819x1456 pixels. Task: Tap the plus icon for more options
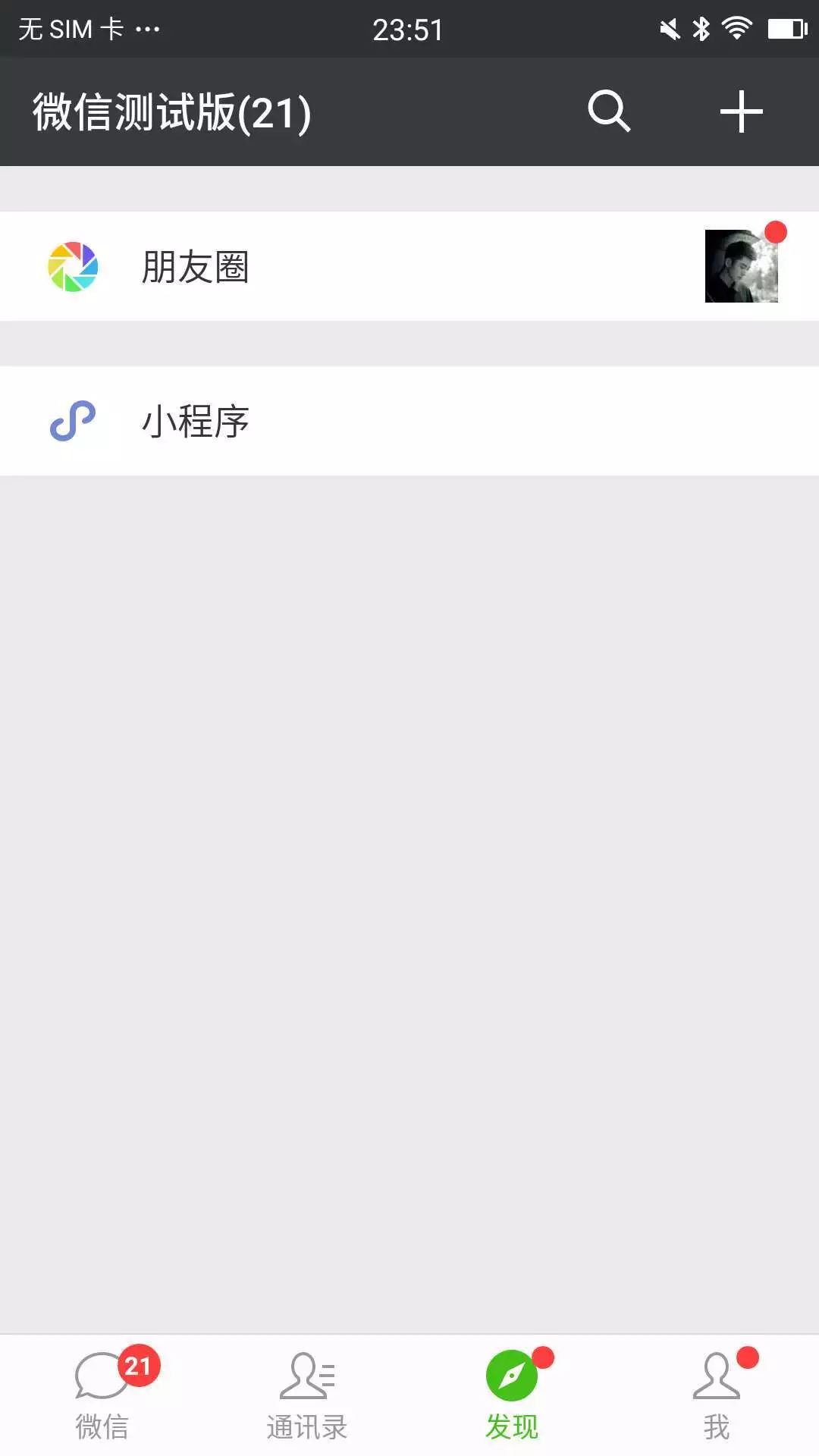click(x=741, y=112)
